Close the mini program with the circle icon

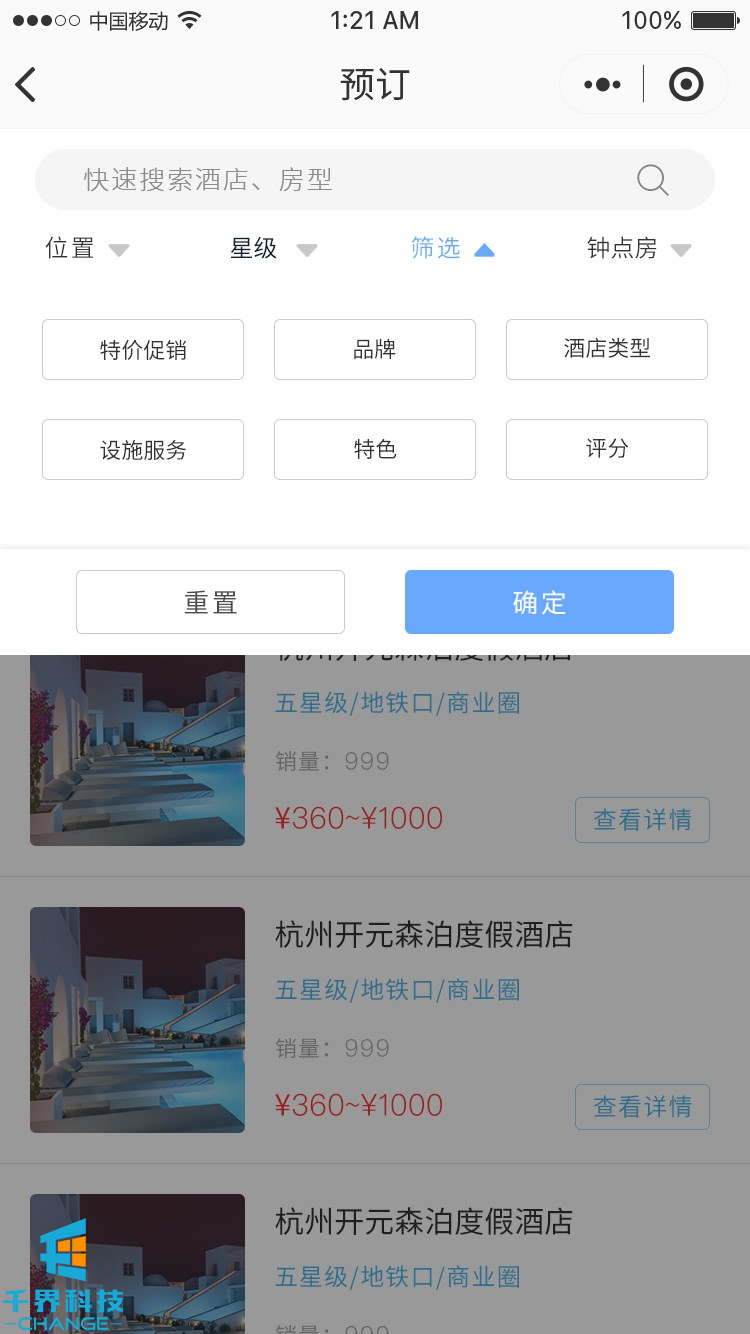[x=686, y=85]
